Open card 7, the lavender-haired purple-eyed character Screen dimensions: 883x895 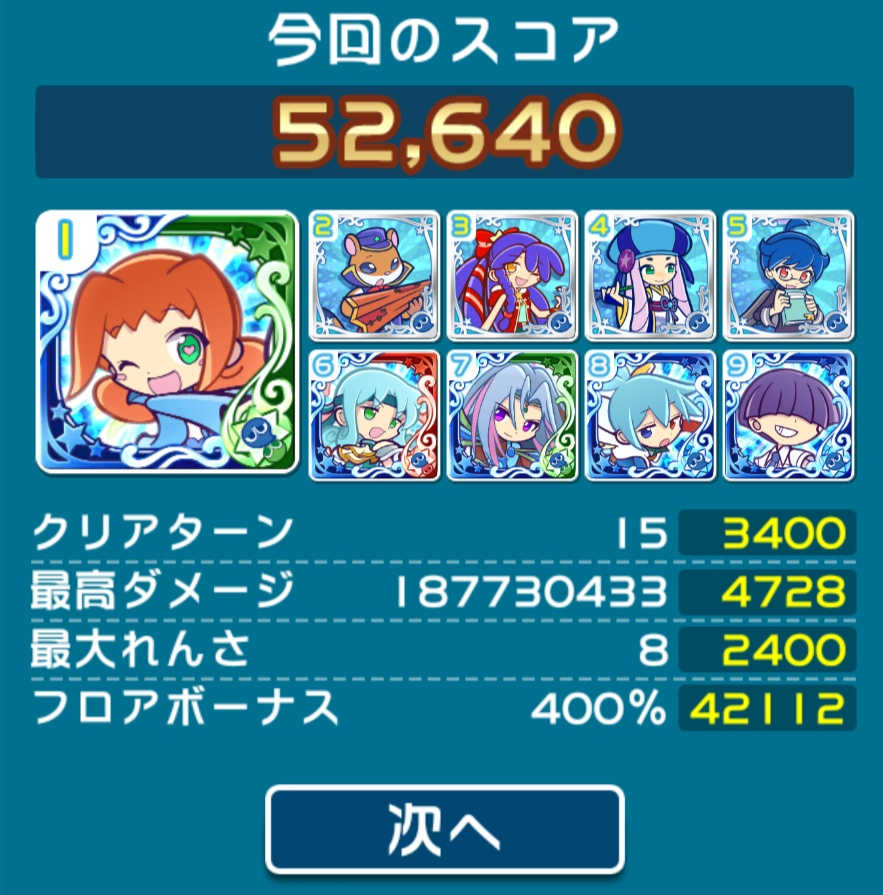click(511, 414)
